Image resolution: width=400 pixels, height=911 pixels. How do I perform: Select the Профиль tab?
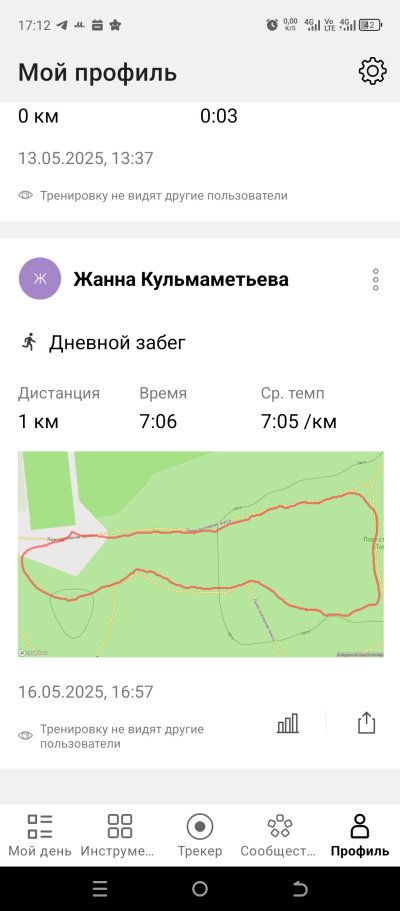point(360,836)
